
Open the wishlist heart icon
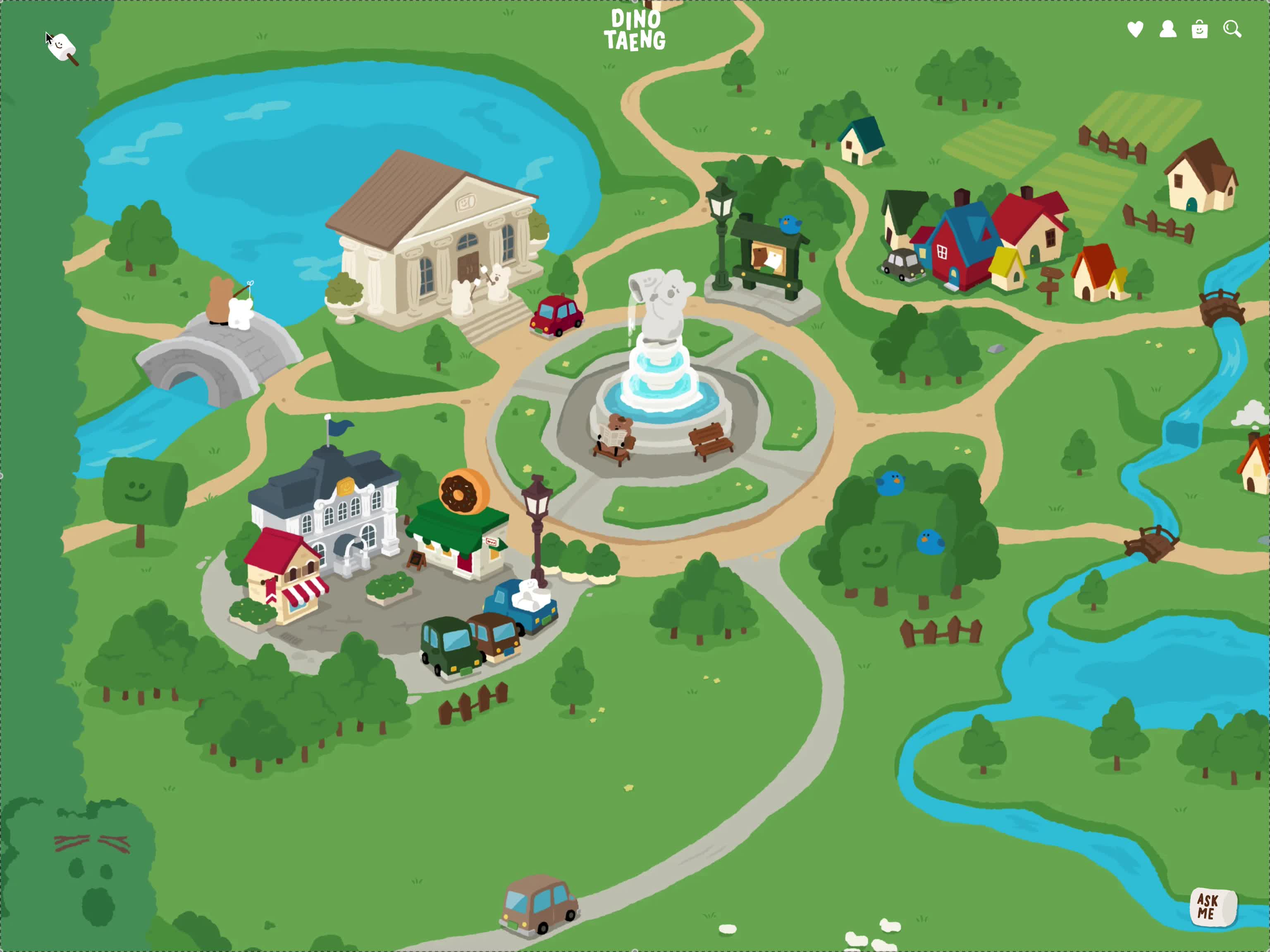pos(1135,29)
